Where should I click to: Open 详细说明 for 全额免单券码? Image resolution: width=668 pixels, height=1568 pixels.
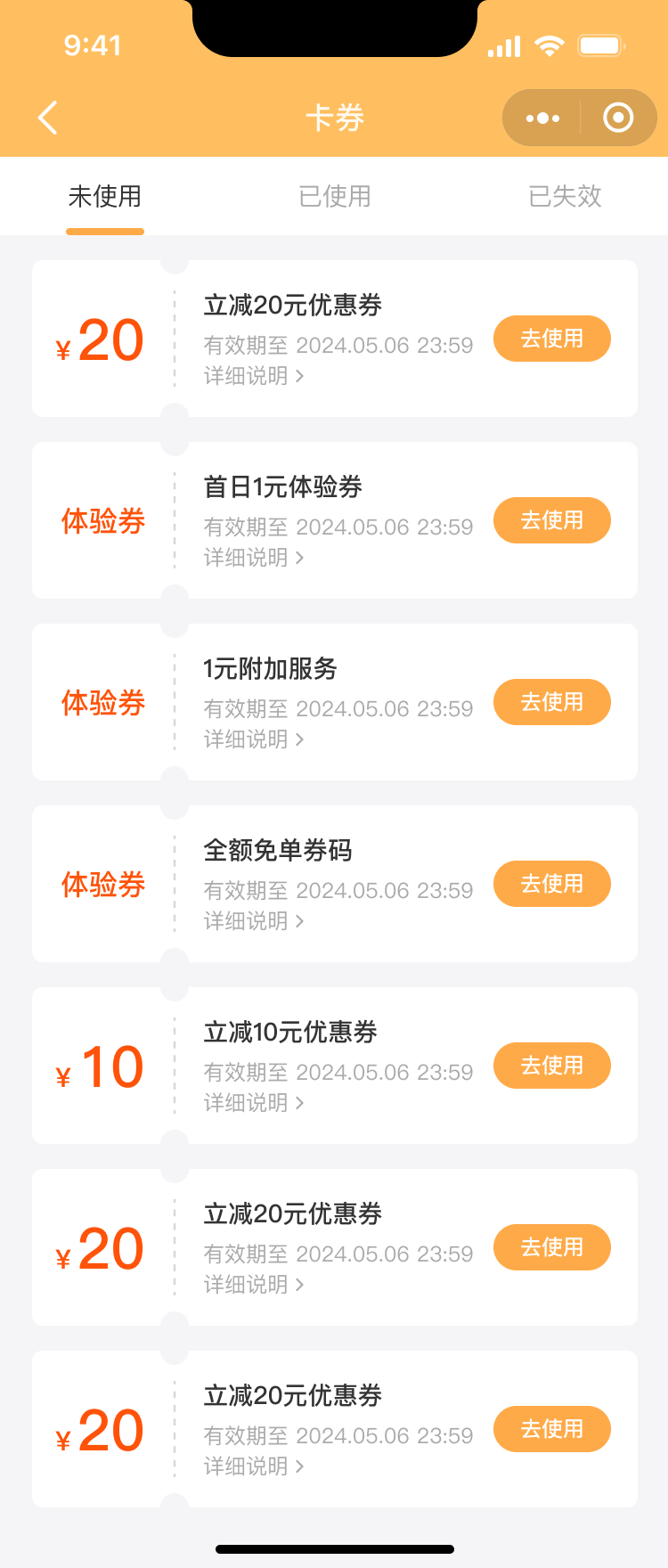point(254,921)
